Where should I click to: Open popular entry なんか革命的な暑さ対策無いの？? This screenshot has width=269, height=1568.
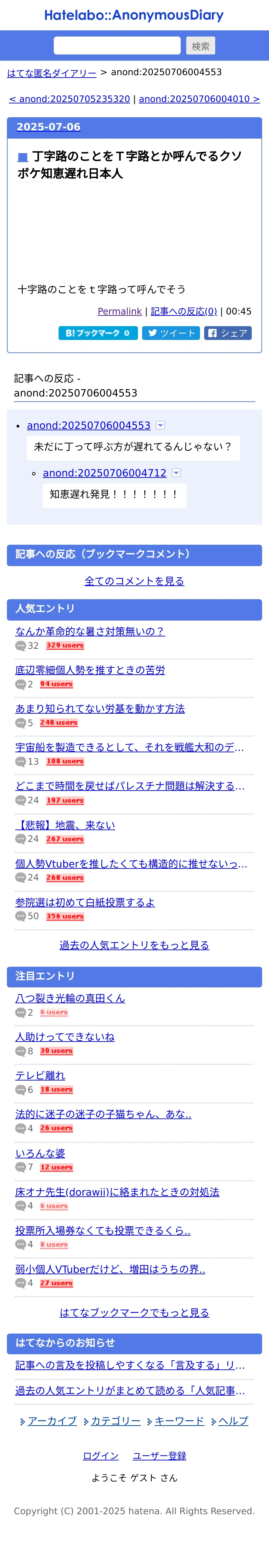click(x=89, y=631)
